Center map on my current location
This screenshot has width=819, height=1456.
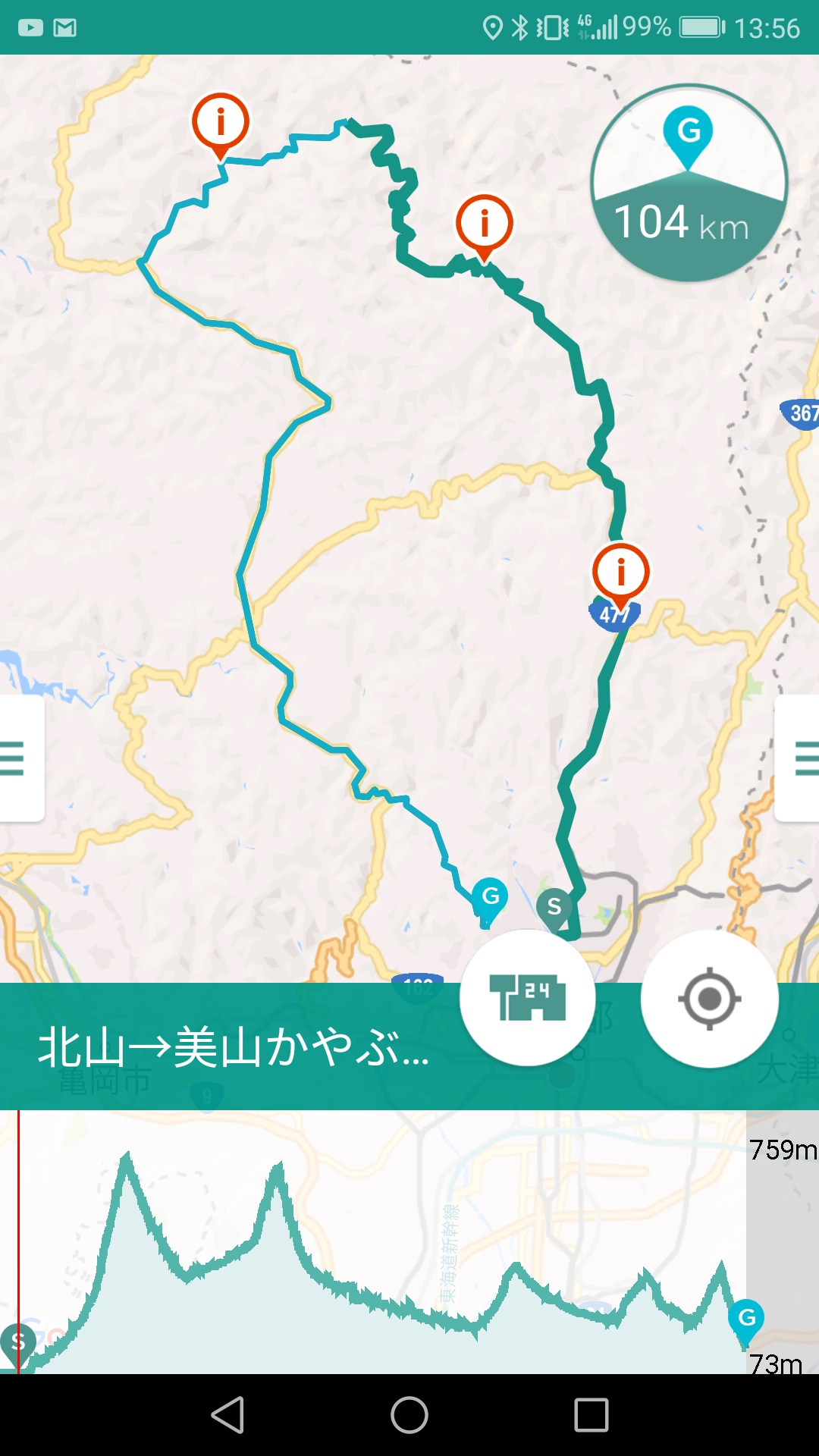[x=709, y=999]
